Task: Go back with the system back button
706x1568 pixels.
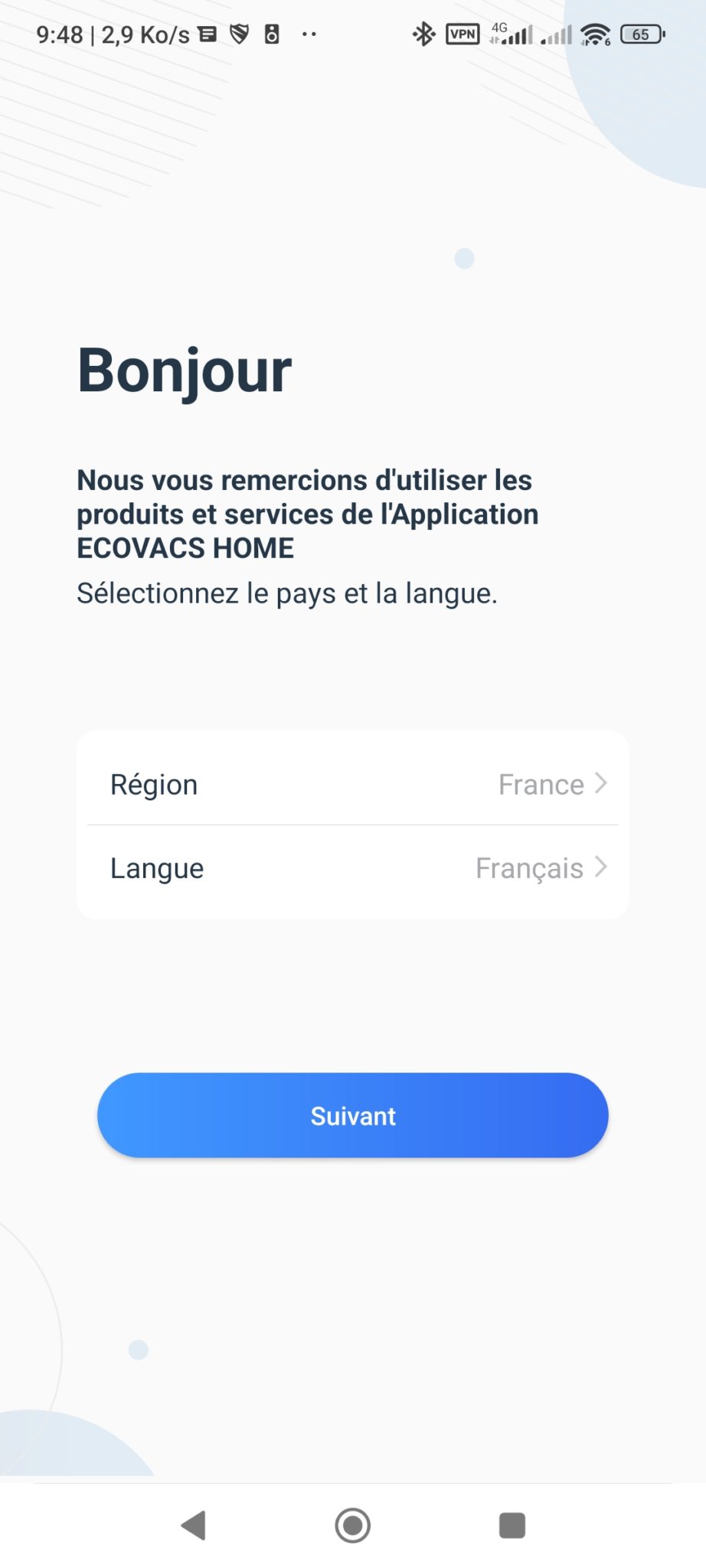Action: coord(194,1525)
